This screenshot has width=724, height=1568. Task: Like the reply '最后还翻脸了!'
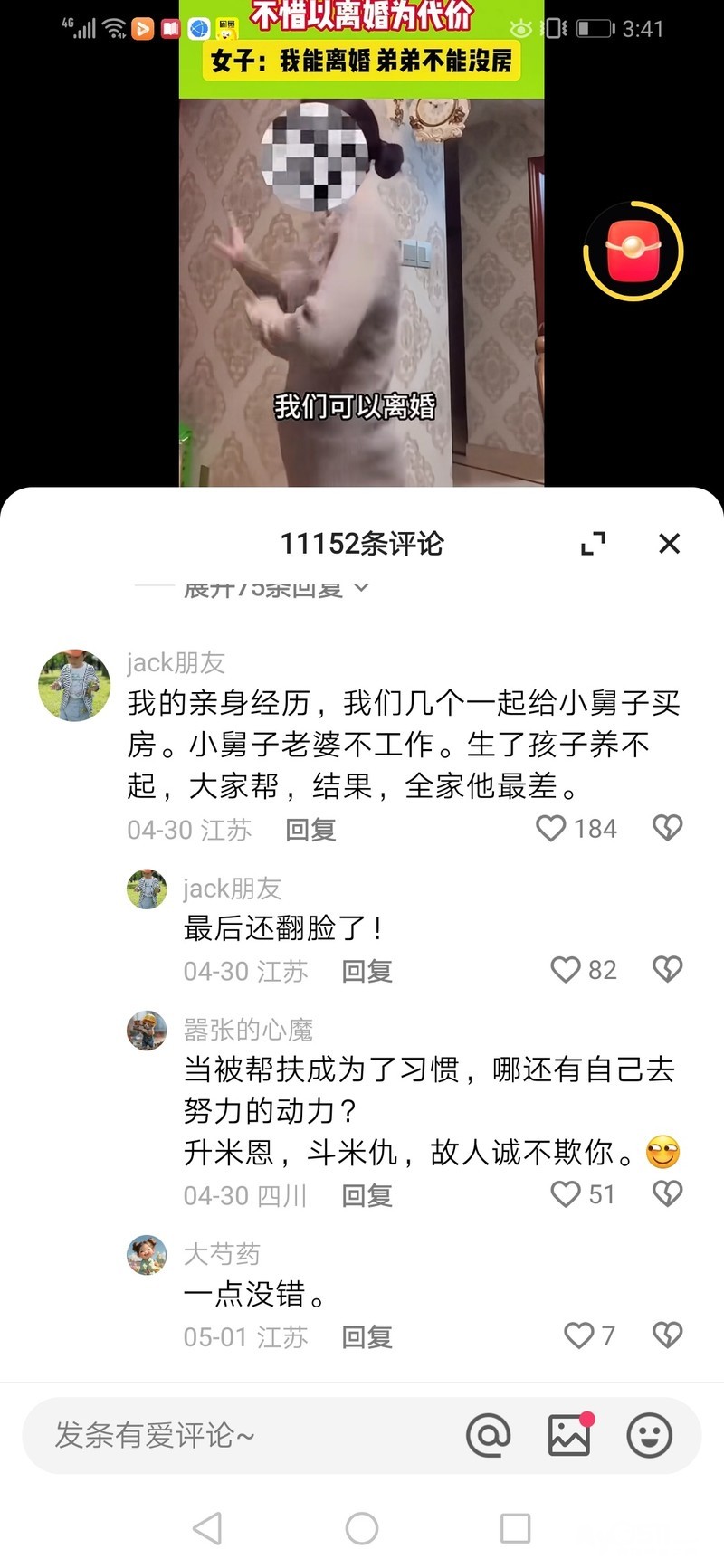pyautogui.click(x=566, y=970)
